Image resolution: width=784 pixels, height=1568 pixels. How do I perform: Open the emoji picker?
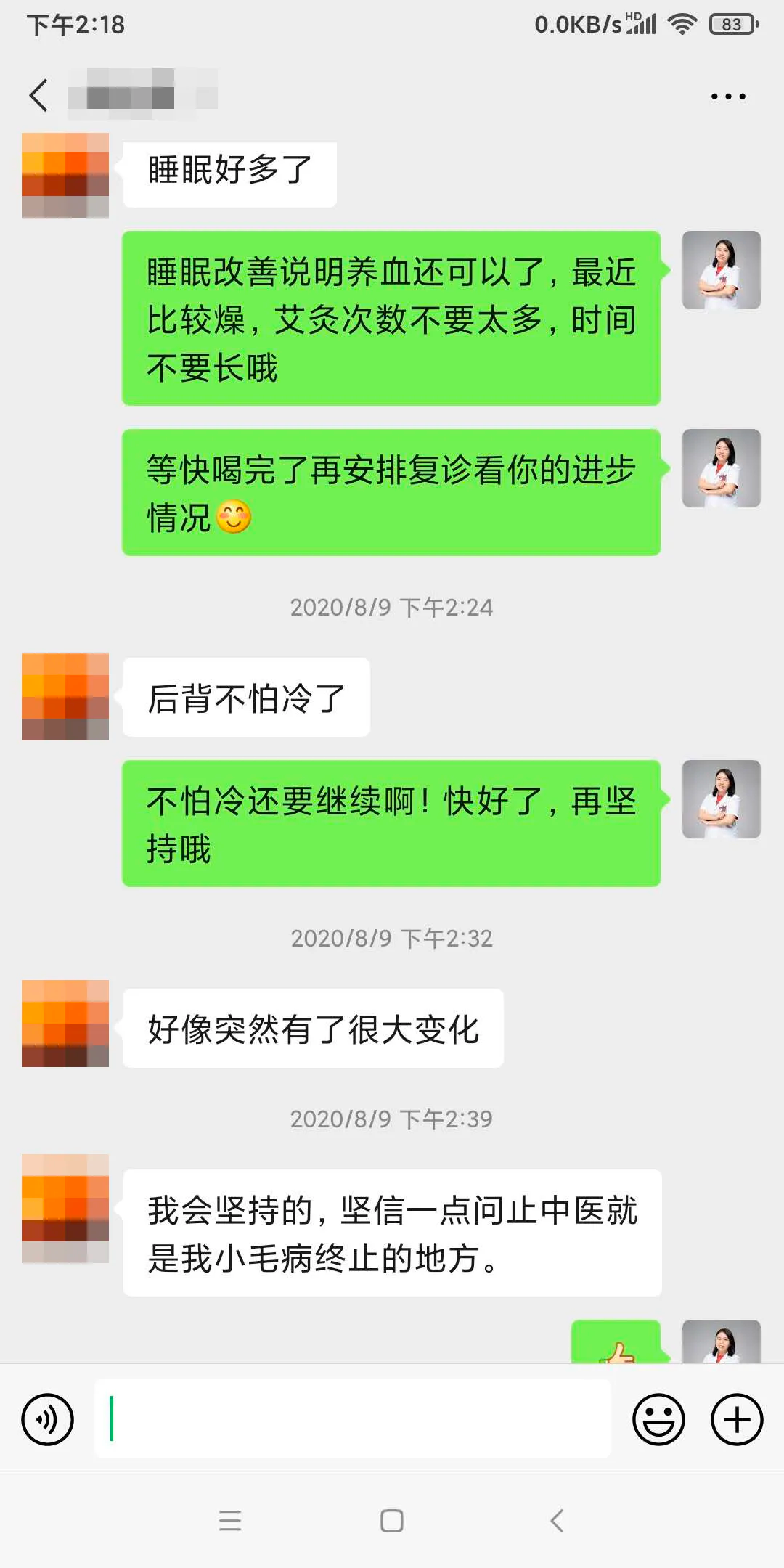(x=658, y=1419)
